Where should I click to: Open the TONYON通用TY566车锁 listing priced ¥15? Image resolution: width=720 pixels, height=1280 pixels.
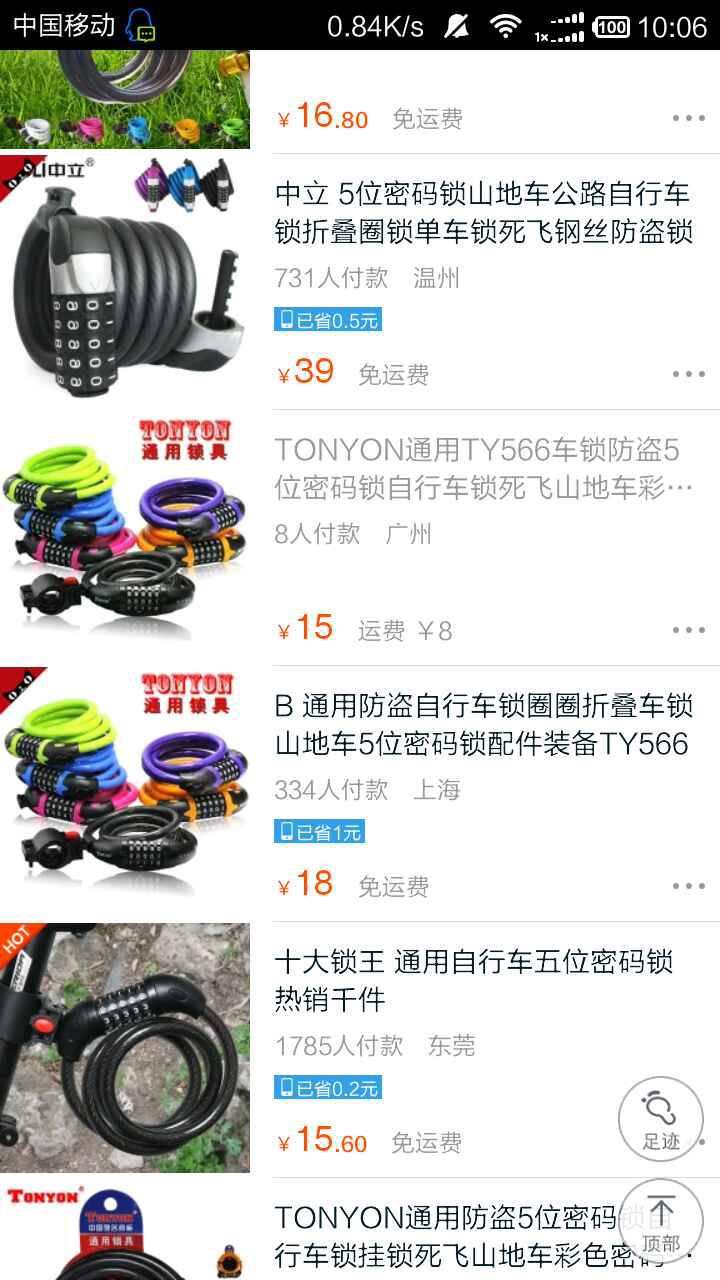360,538
